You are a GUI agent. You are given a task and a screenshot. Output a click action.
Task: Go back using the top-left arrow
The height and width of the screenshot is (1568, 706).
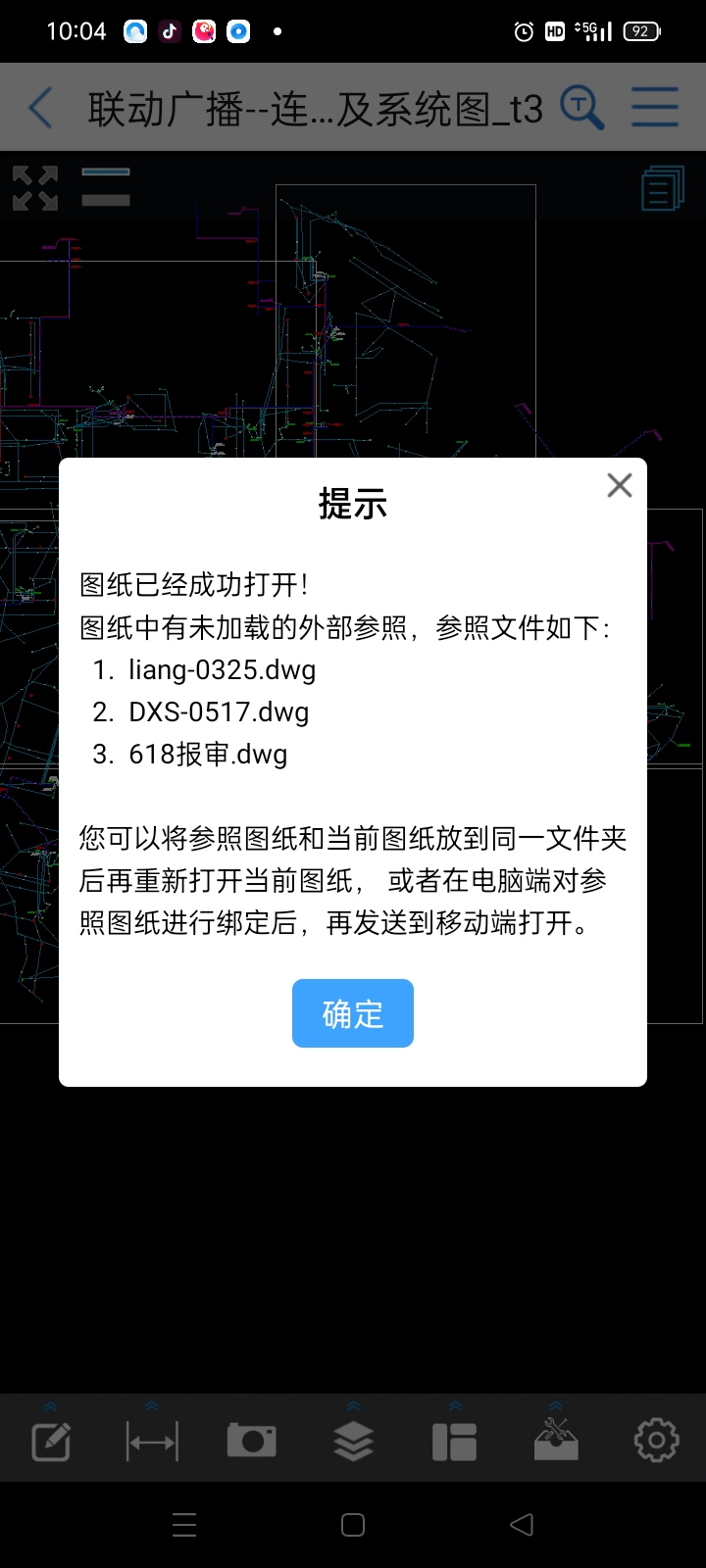tap(41, 107)
